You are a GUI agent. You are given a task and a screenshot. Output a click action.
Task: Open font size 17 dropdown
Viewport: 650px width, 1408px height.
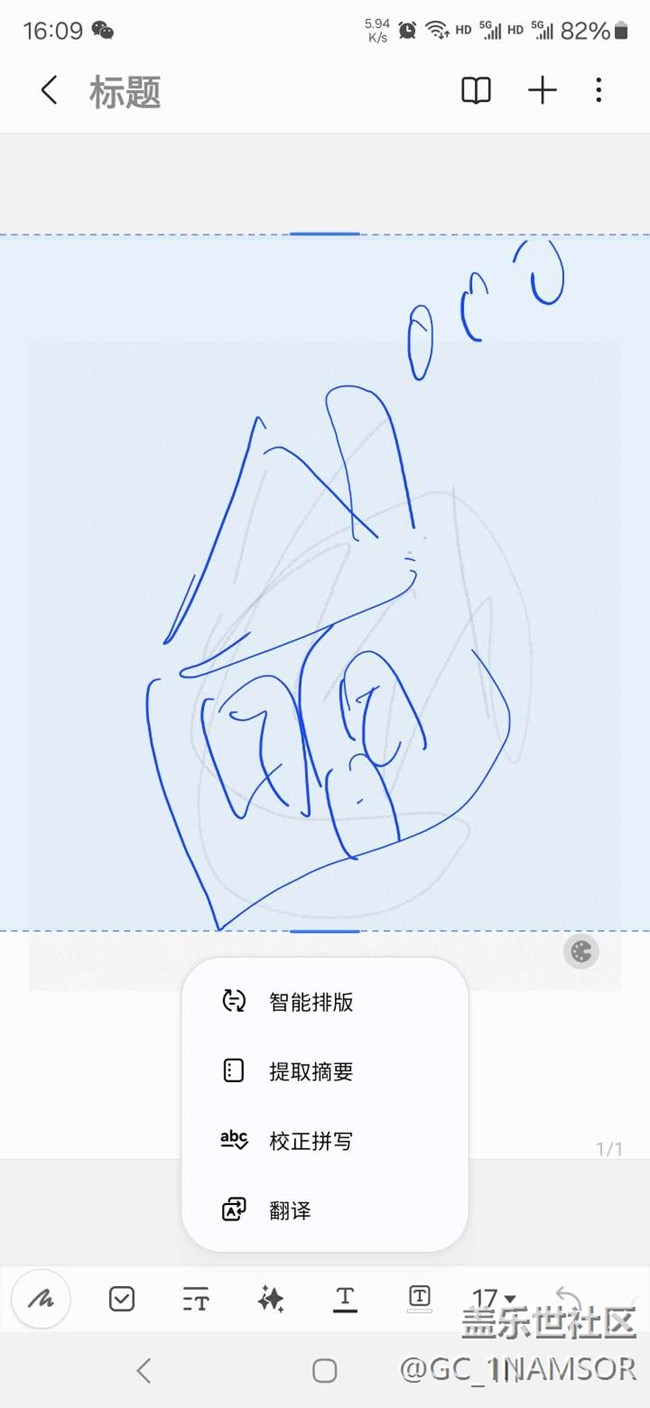click(x=494, y=1298)
